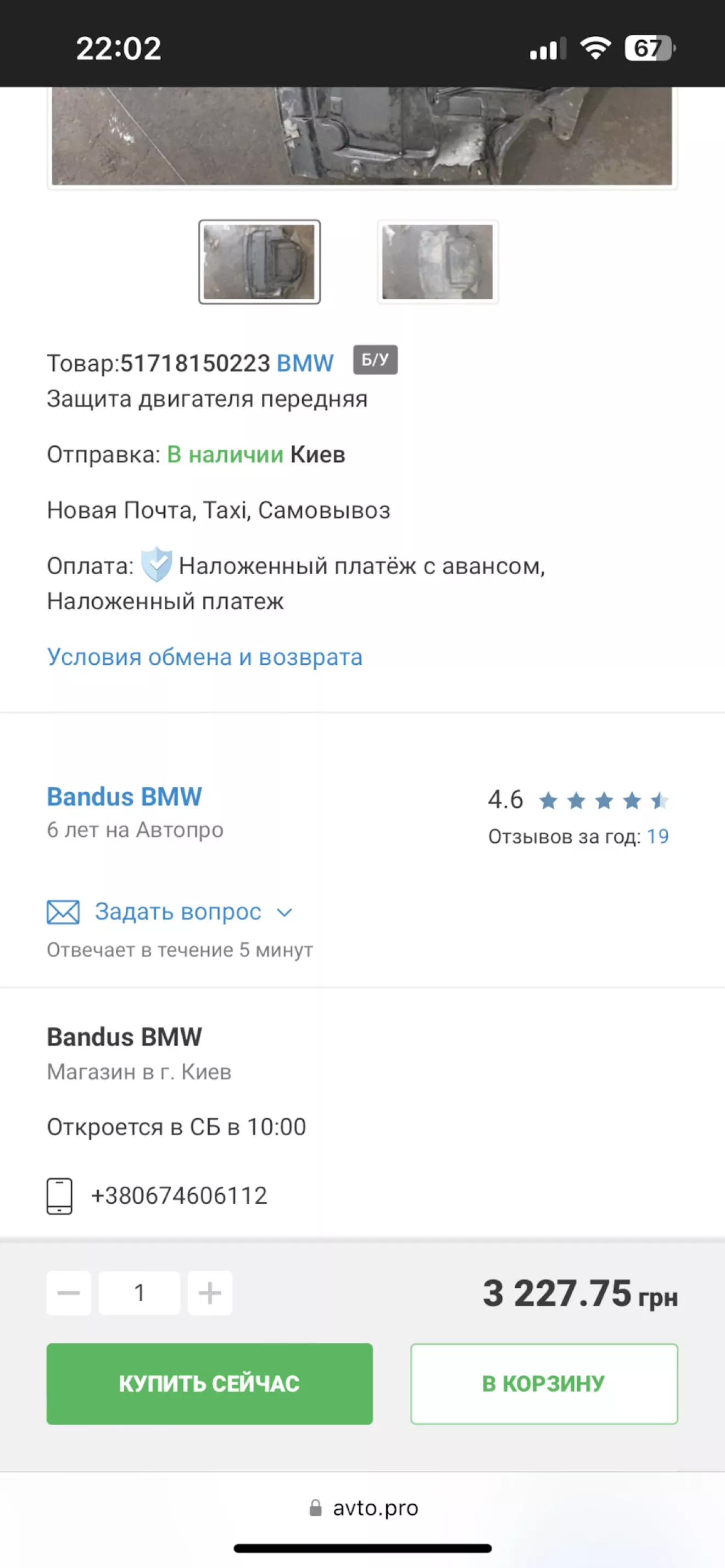
Task: Open the Bandus BMW seller profile link
Action: coord(124,797)
